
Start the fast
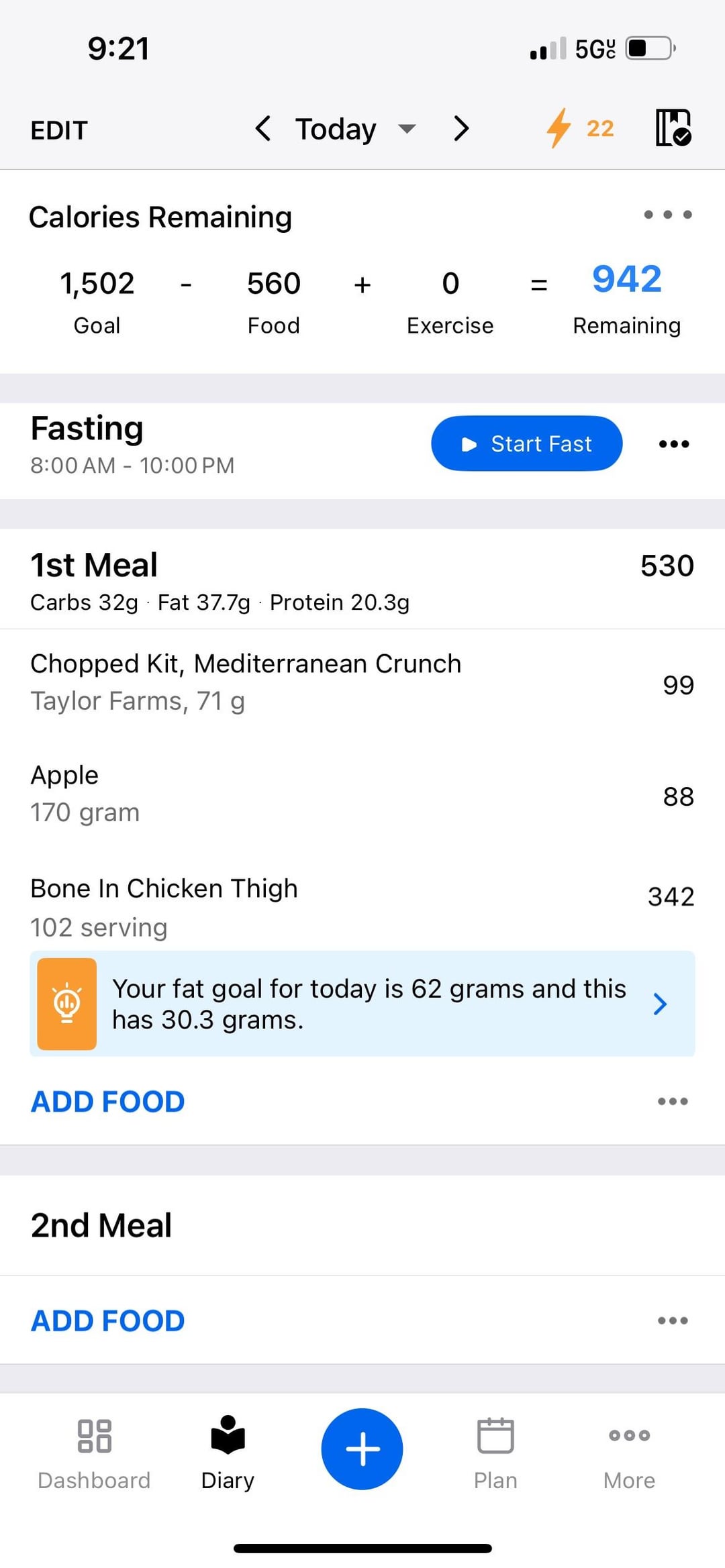526,443
